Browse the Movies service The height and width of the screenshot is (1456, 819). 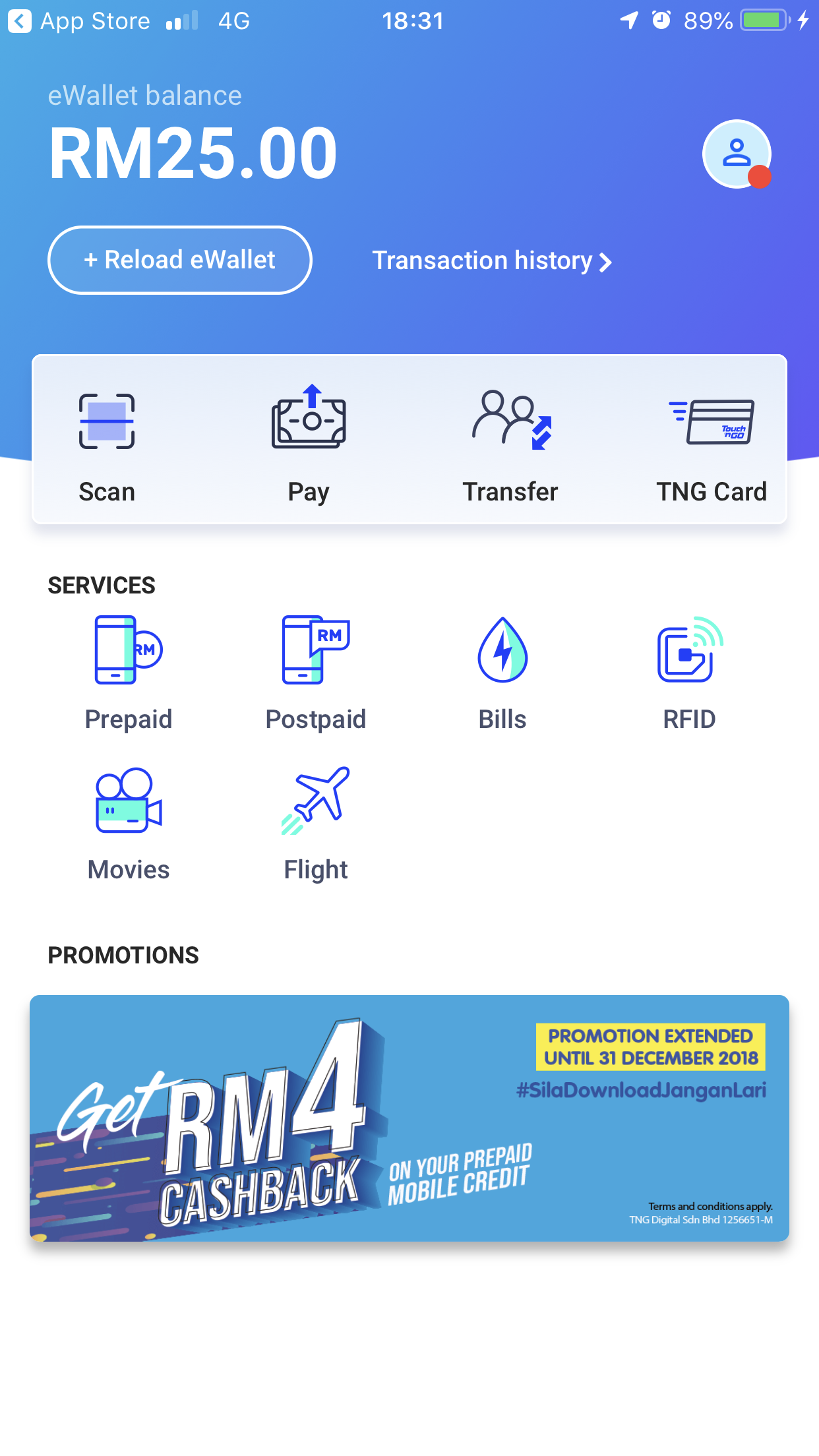click(129, 824)
